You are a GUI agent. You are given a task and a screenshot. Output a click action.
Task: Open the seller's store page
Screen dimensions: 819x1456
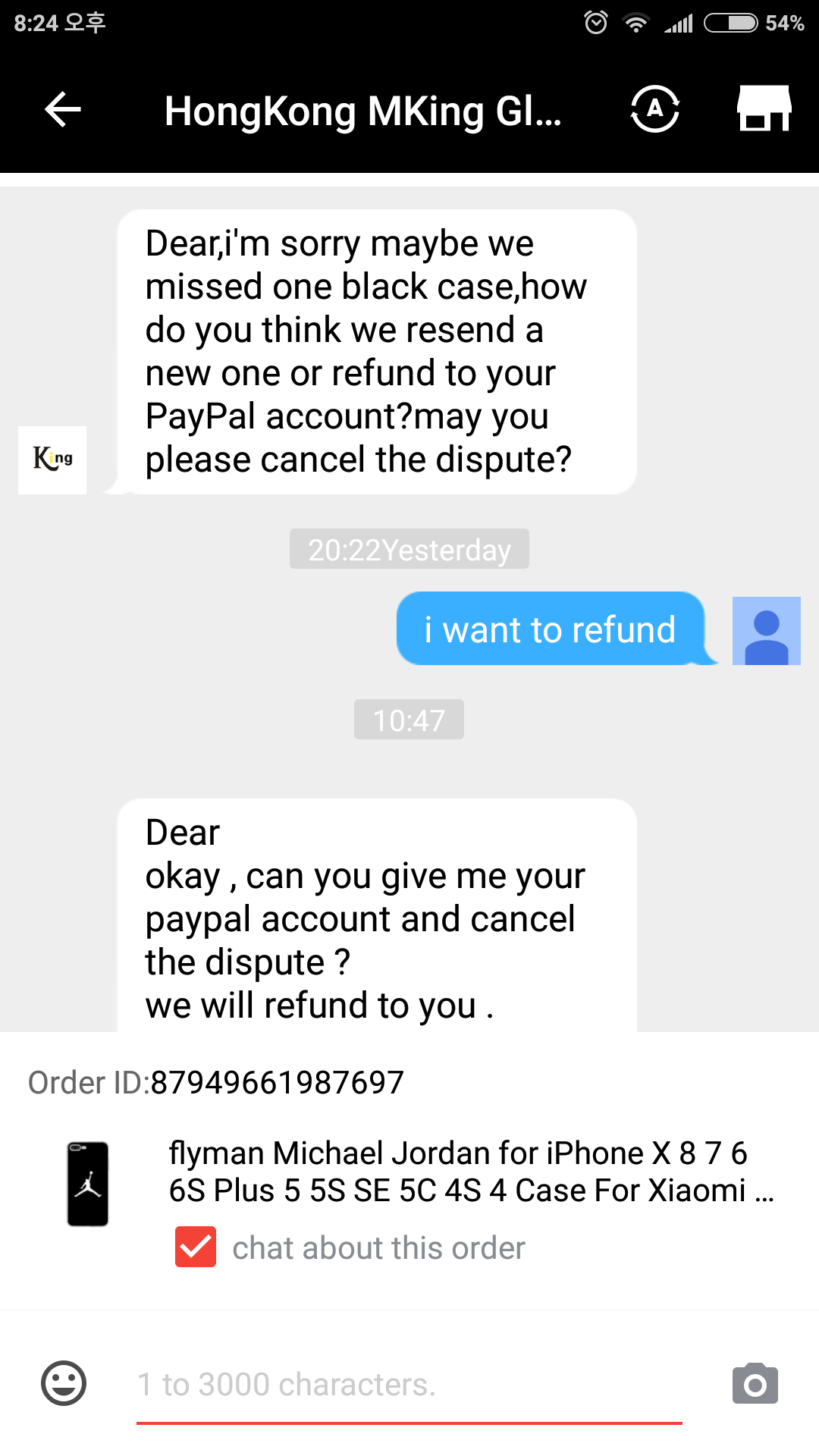764,108
